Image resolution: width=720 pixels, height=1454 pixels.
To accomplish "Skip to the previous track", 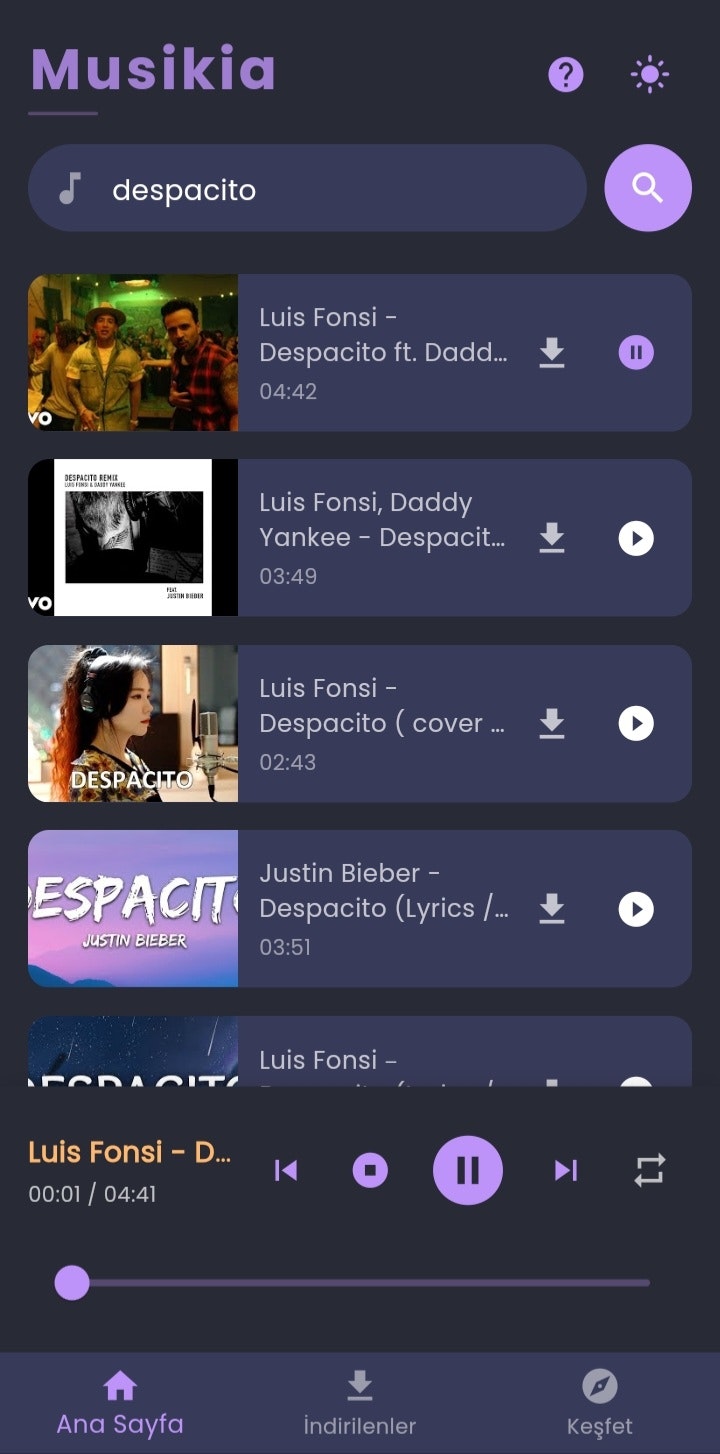I will [x=286, y=1170].
